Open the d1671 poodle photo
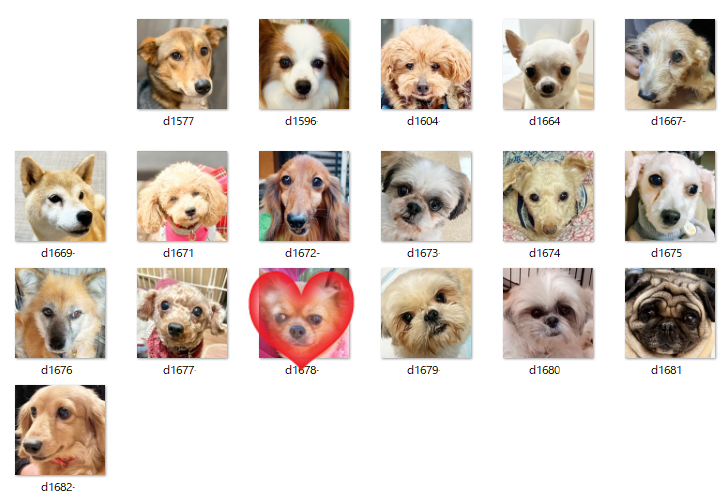Screen dimensions: 728x501 [182, 197]
